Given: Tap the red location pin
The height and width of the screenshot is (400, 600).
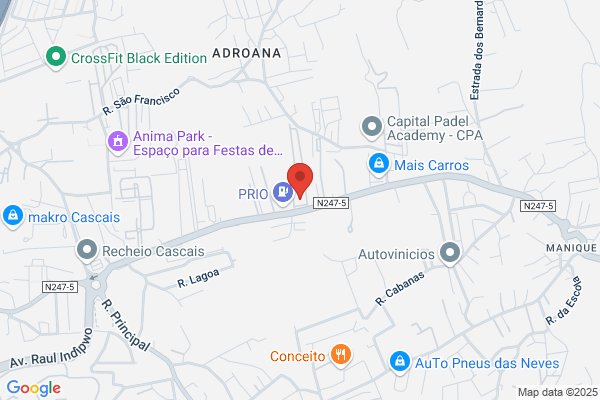Looking at the screenshot, I should pyautogui.click(x=300, y=181).
